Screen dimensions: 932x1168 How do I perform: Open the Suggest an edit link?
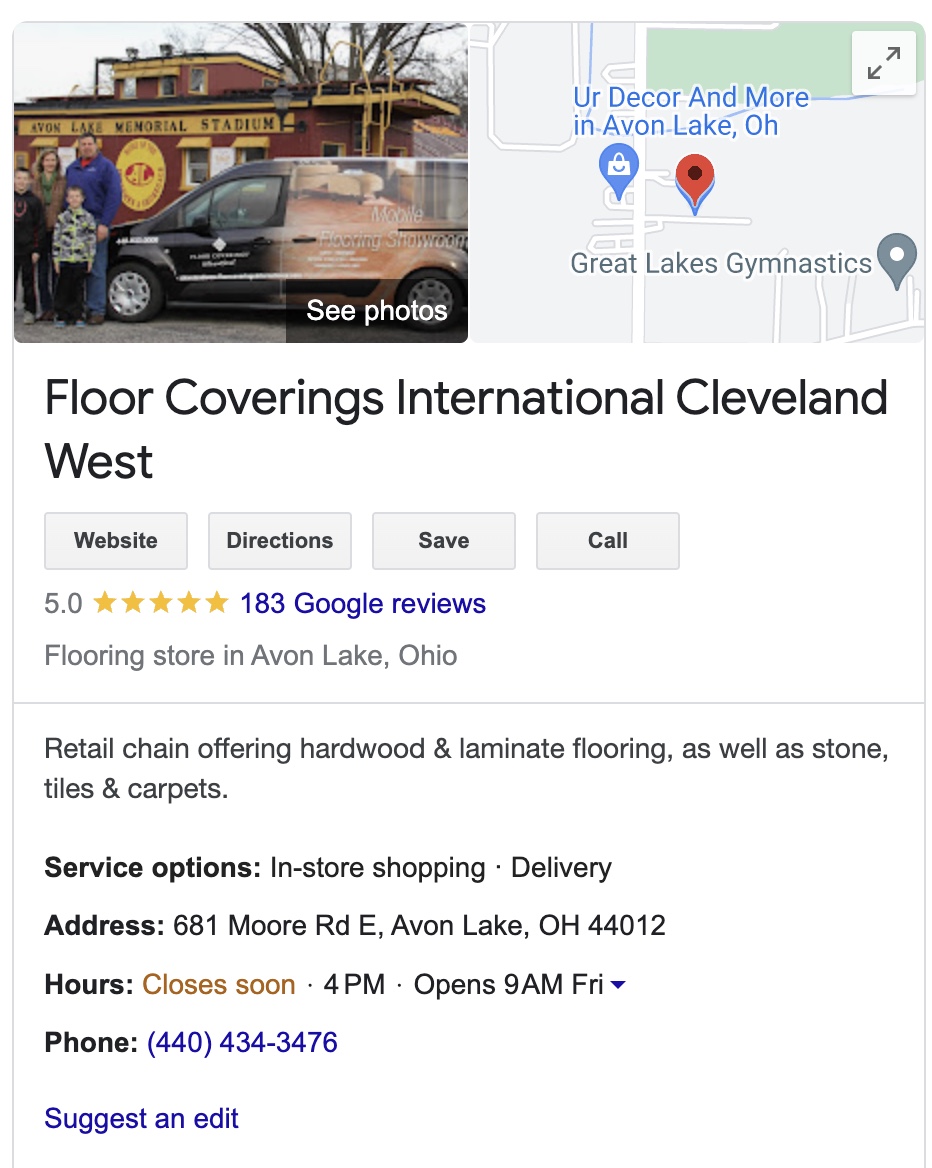click(141, 1118)
